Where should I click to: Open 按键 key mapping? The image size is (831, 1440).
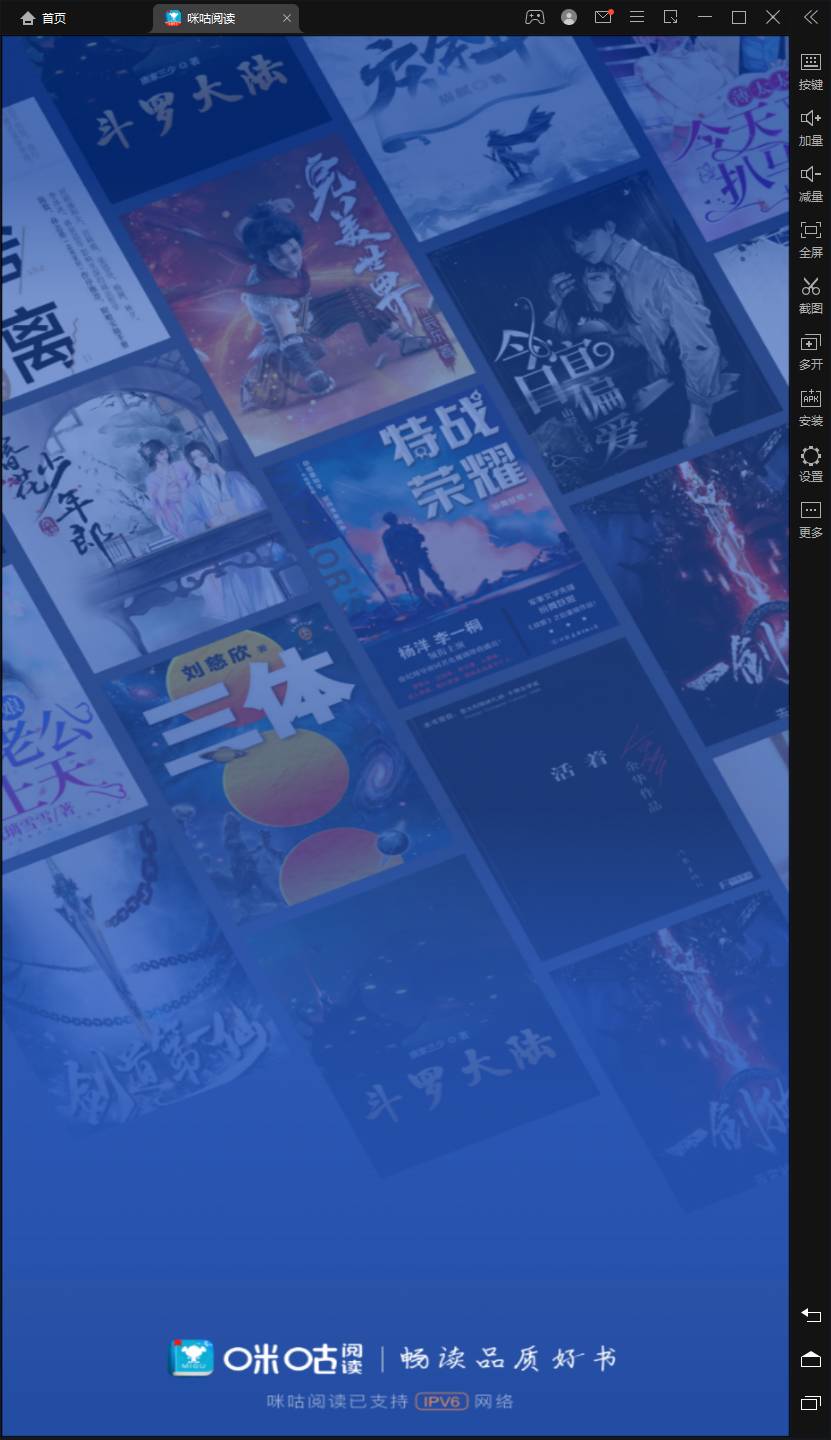[811, 70]
